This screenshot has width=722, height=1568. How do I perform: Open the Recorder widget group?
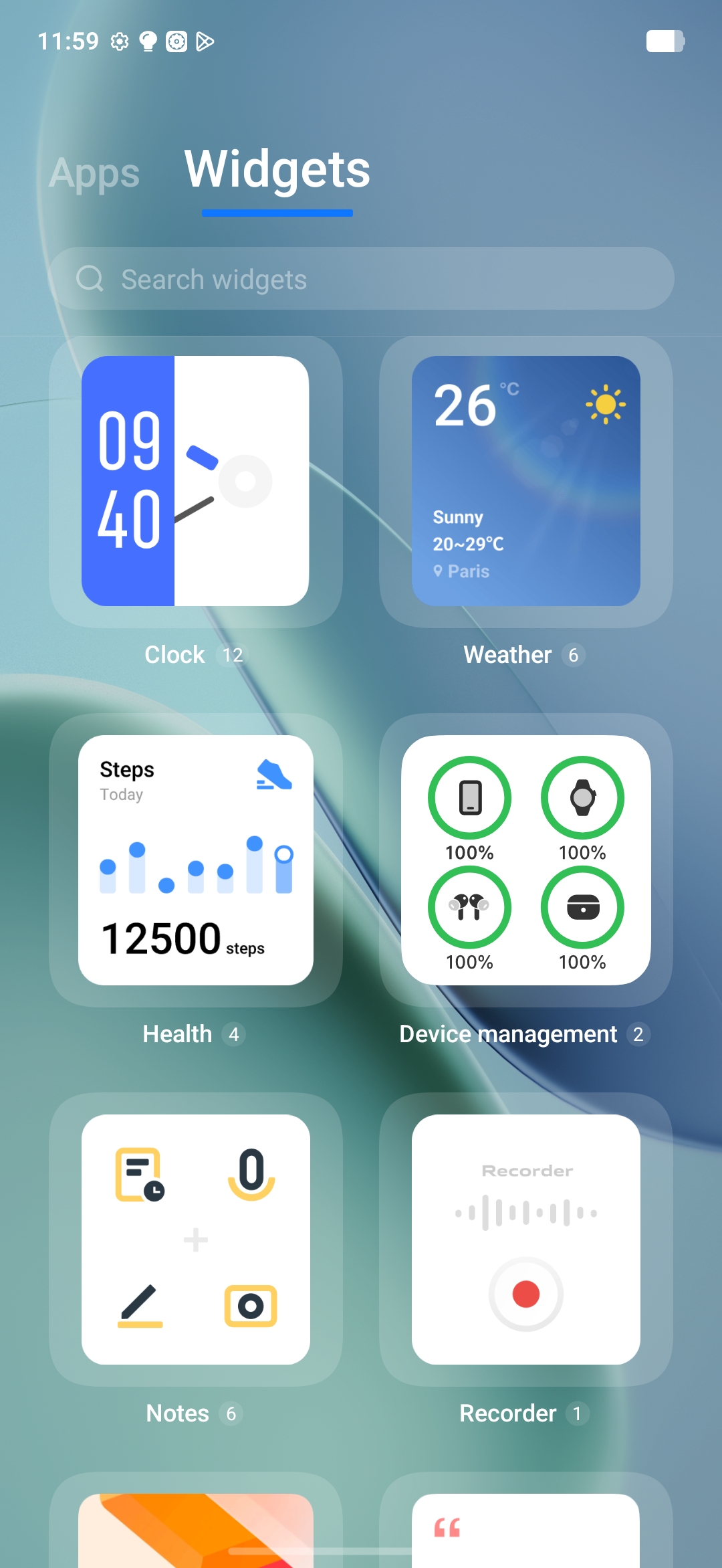525,1239
